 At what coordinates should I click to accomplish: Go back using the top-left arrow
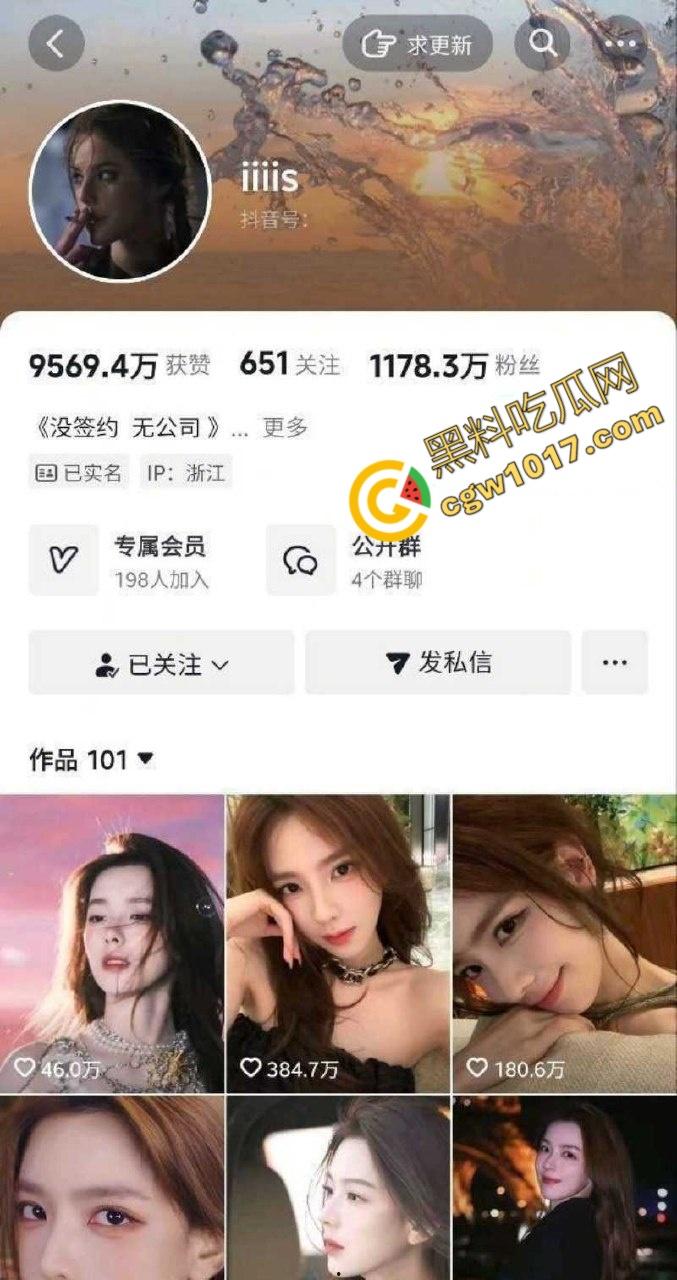click(56, 43)
